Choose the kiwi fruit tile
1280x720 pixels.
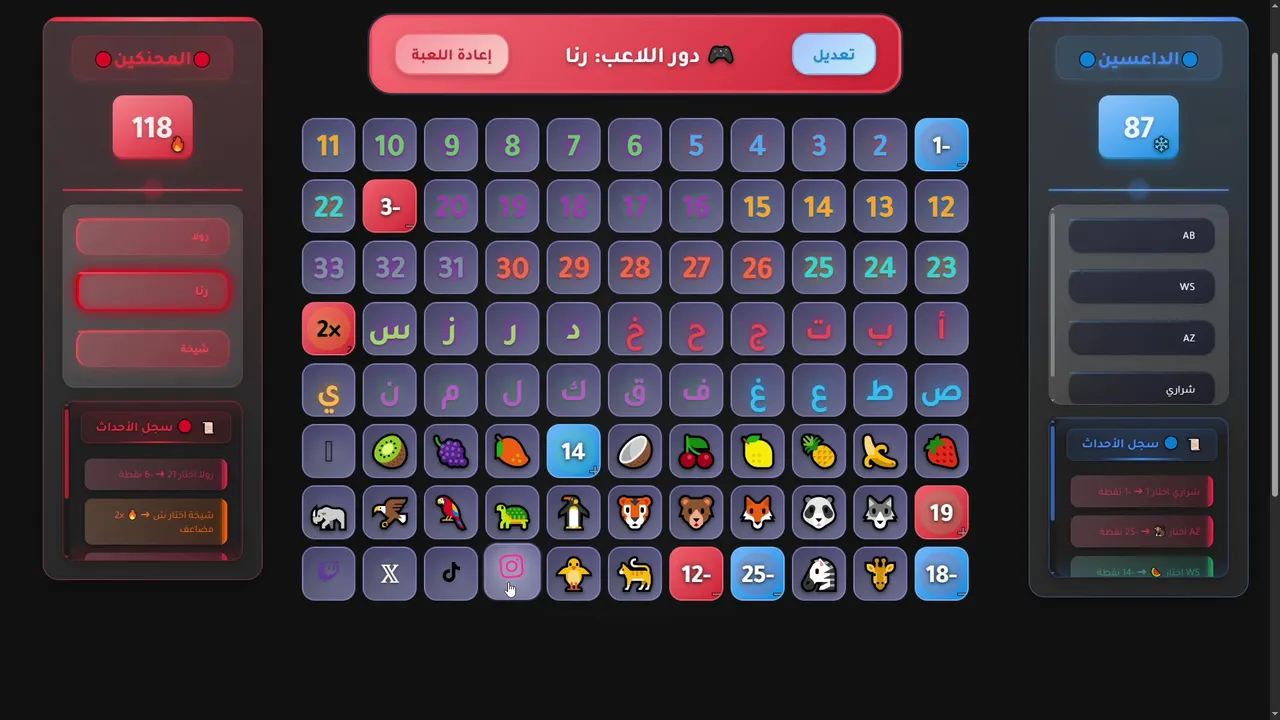pyautogui.click(x=390, y=452)
